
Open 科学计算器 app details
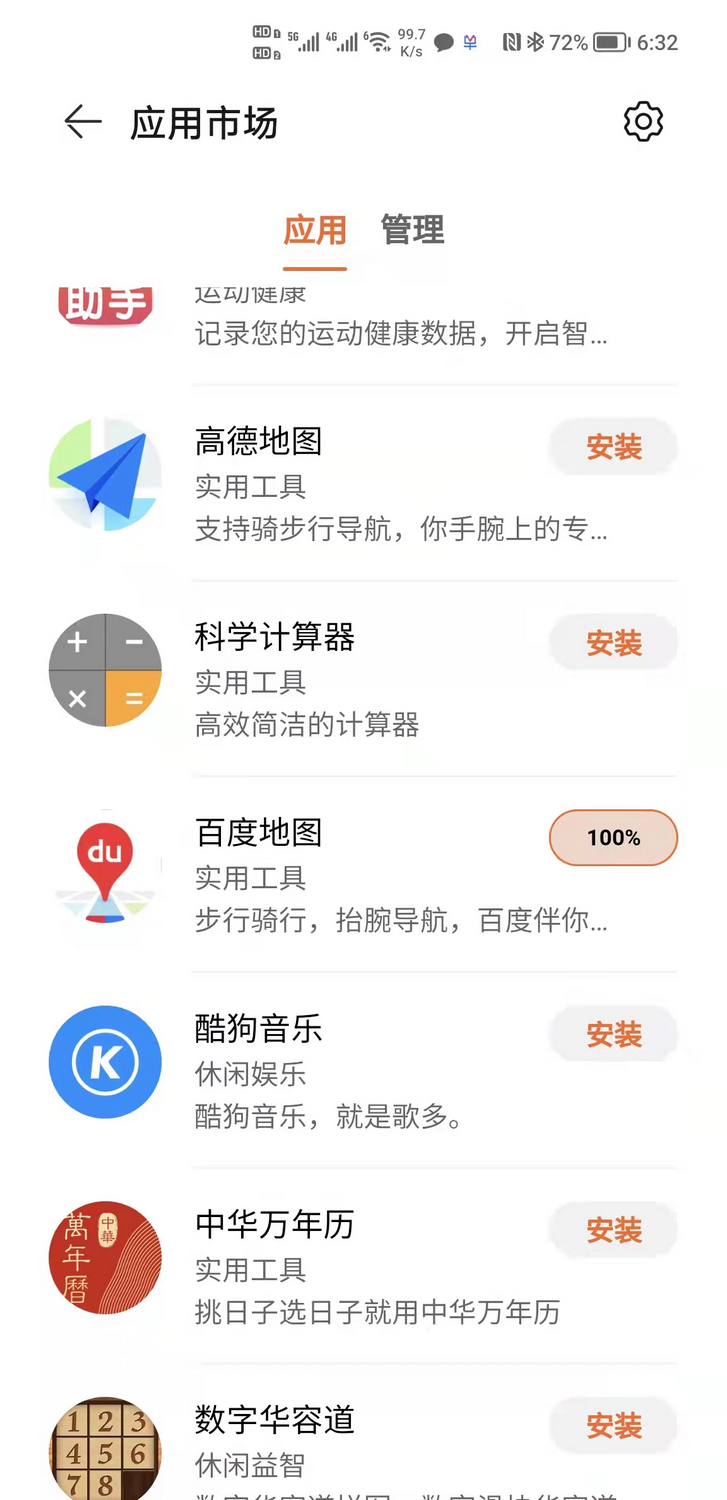[x=274, y=637]
